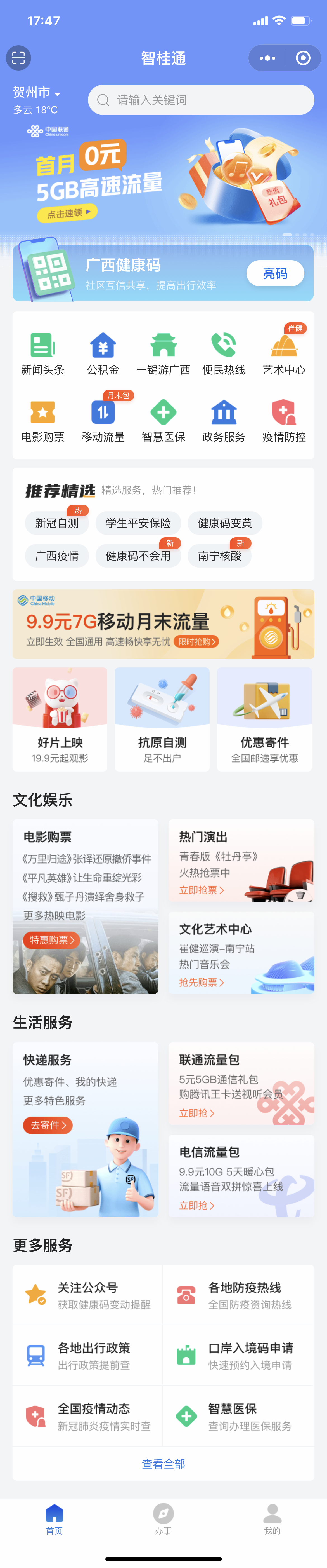This screenshot has width=327, height=1568.
Task: Tap the keyword search field
Action: (201, 100)
